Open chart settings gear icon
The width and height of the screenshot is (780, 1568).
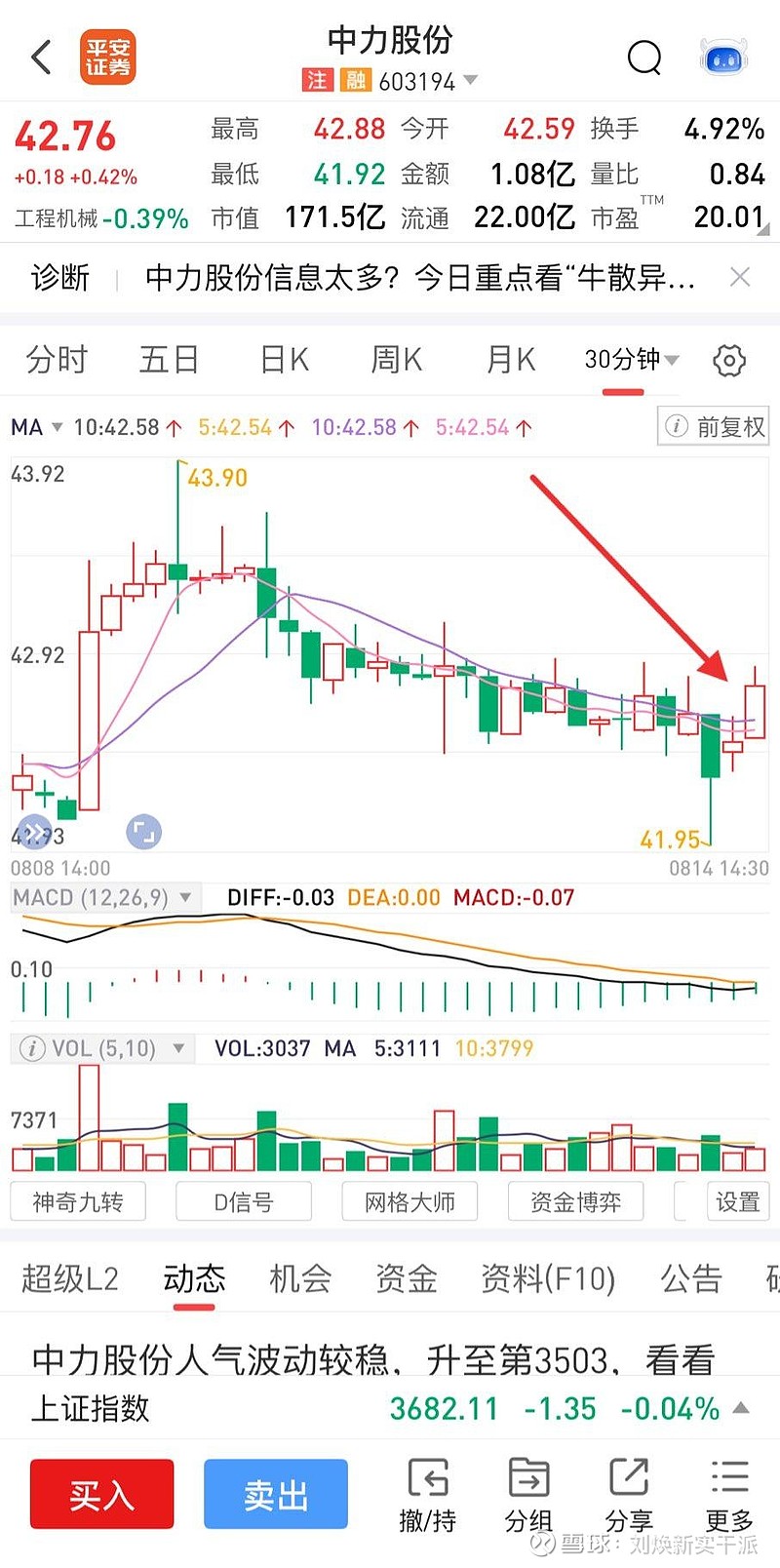[729, 361]
